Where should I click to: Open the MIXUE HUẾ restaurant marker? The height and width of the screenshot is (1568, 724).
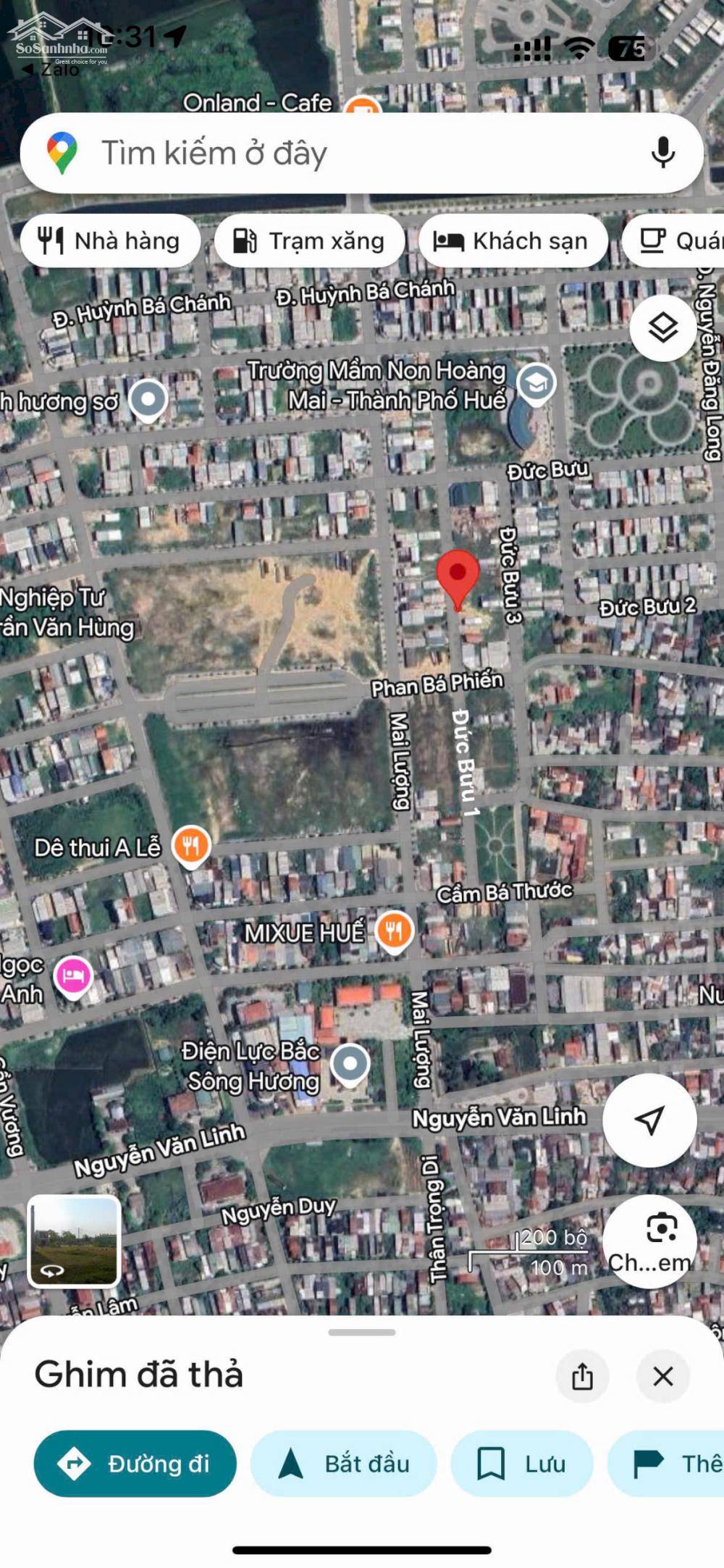click(x=394, y=930)
